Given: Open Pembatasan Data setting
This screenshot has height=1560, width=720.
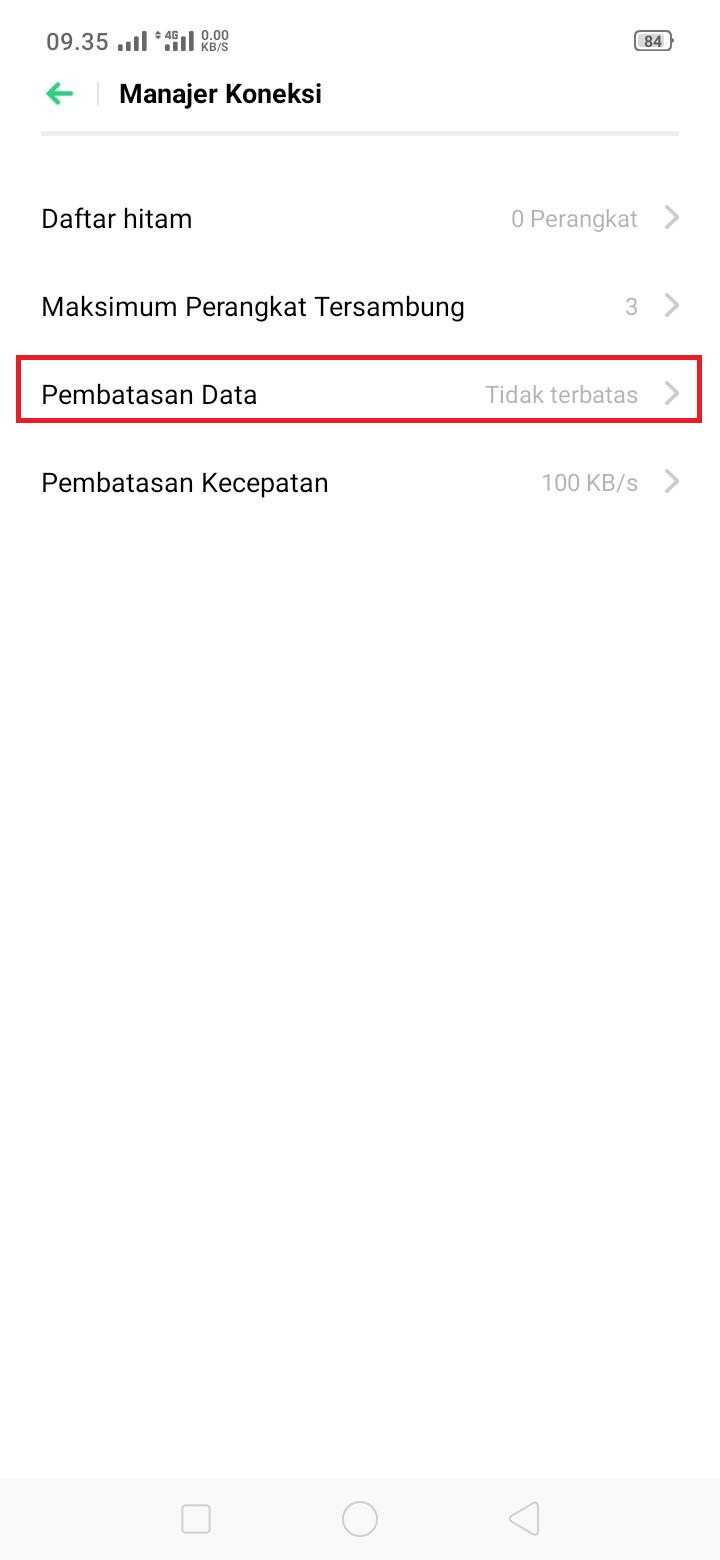Looking at the screenshot, I should click(x=360, y=394).
